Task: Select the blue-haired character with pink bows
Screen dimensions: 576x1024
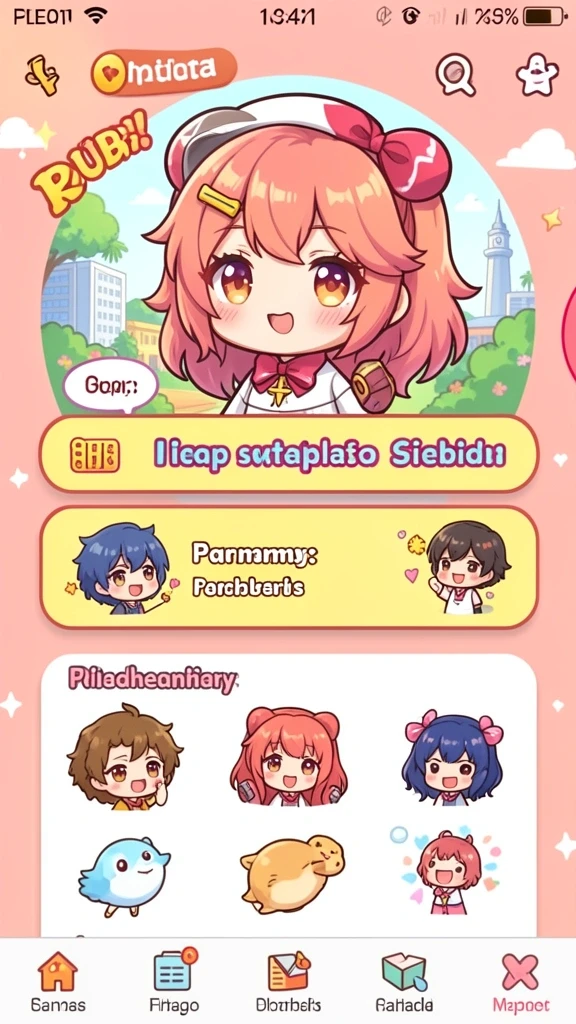Action: click(x=453, y=760)
